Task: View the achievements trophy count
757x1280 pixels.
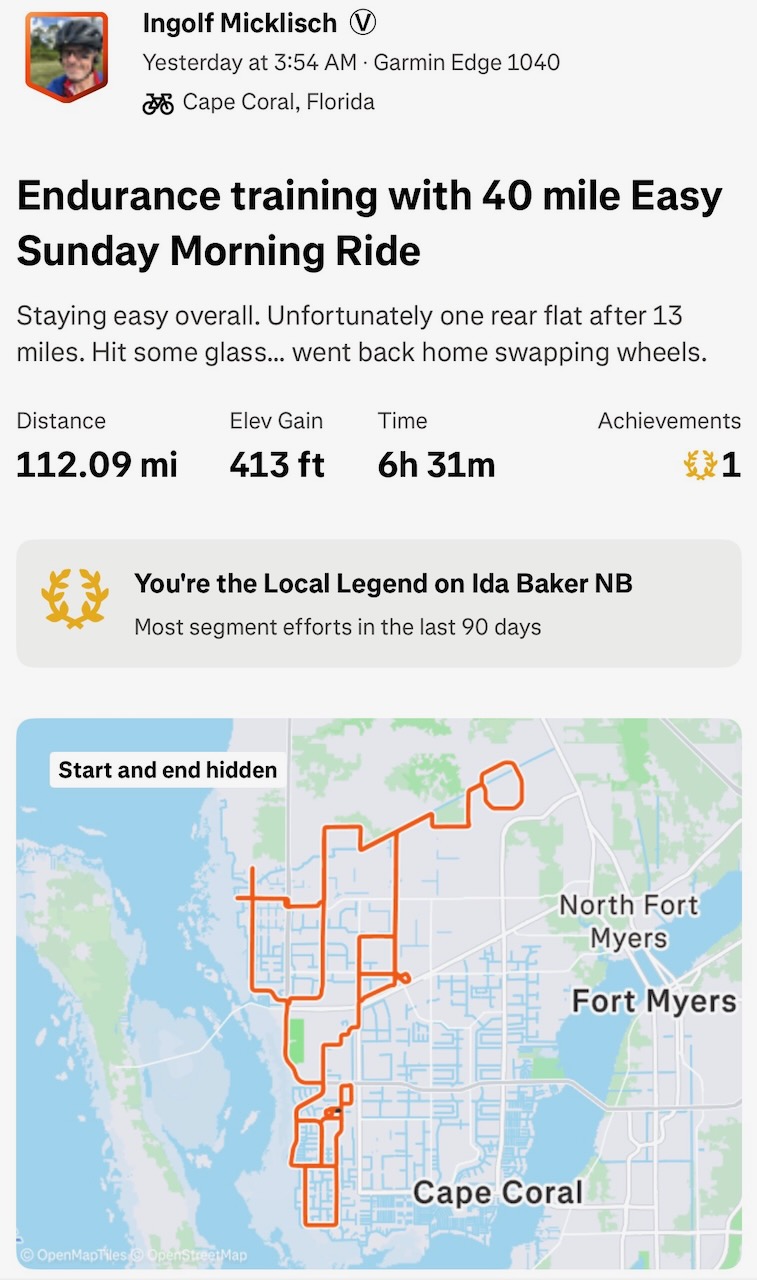Action: pos(712,465)
